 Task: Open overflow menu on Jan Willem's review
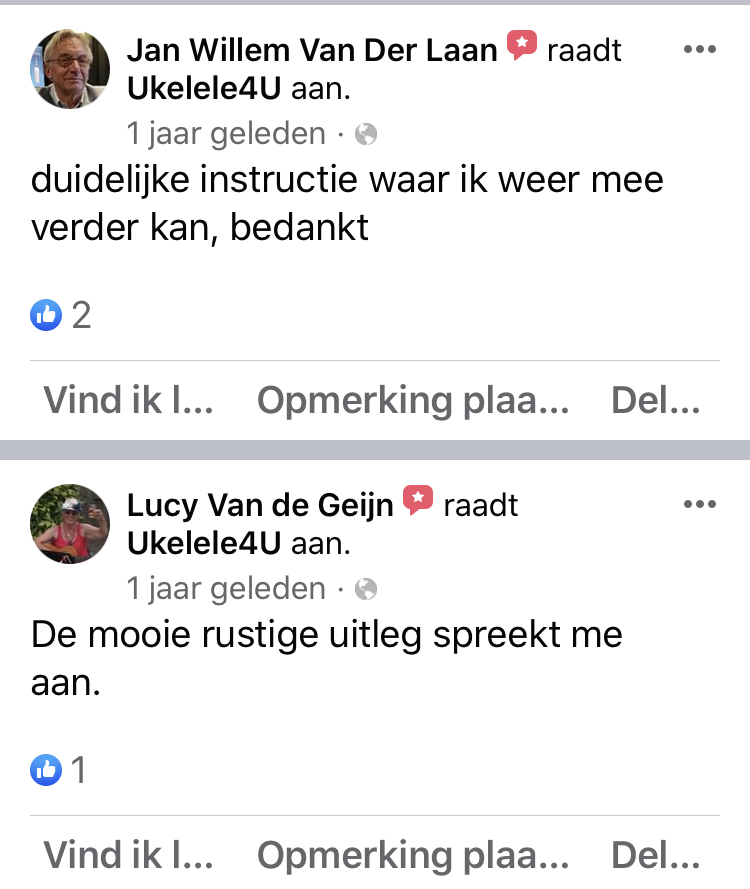click(x=699, y=49)
